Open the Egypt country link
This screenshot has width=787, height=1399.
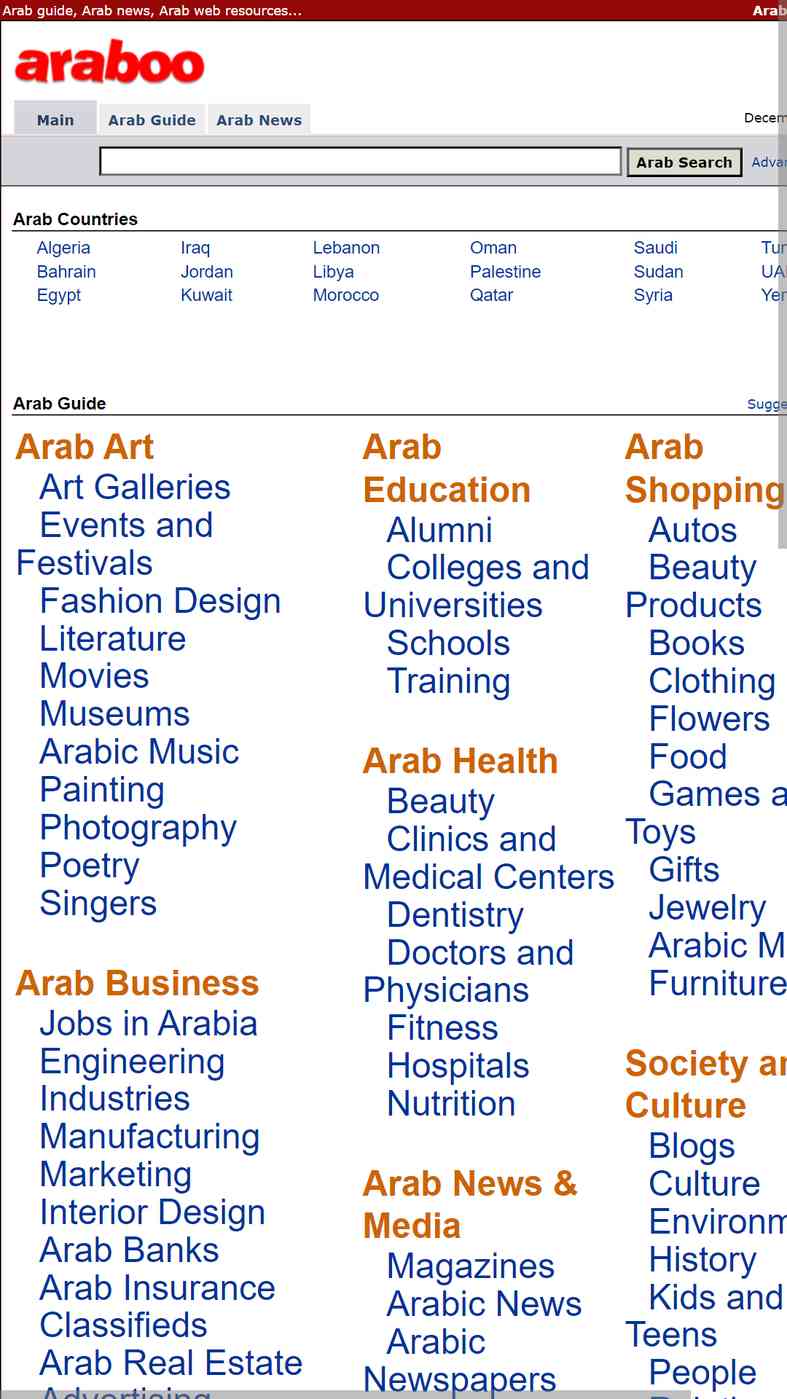[x=59, y=295]
